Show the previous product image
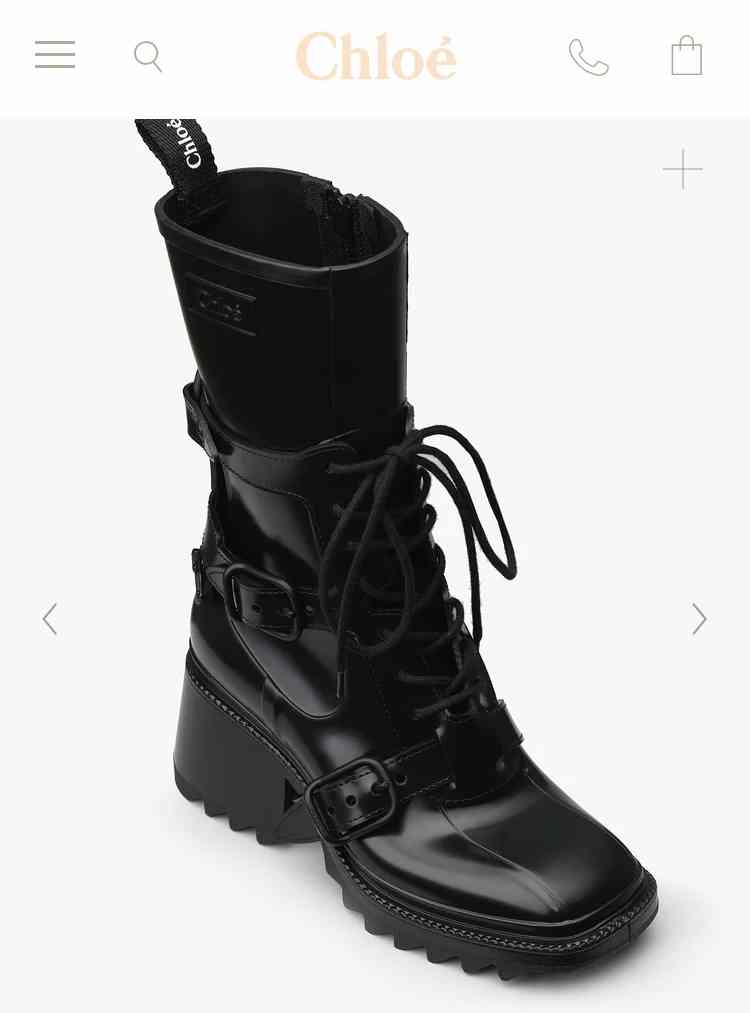Image resolution: width=750 pixels, height=1013 pixels. [50, 619]
